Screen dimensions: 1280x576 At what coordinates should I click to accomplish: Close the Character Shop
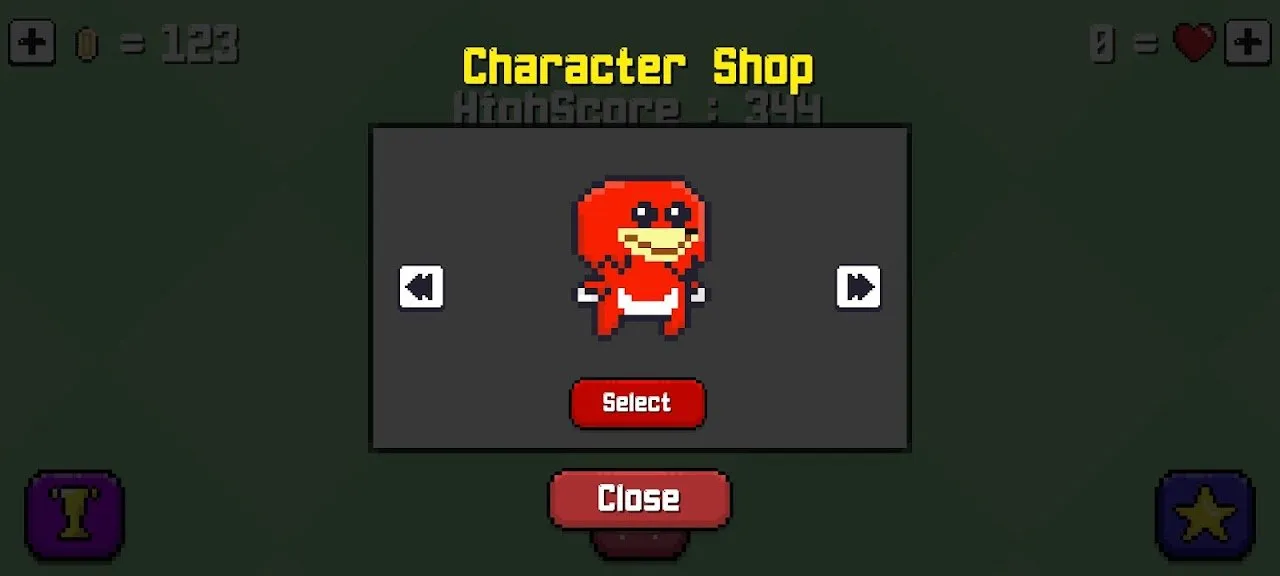(x=639, y=498)
